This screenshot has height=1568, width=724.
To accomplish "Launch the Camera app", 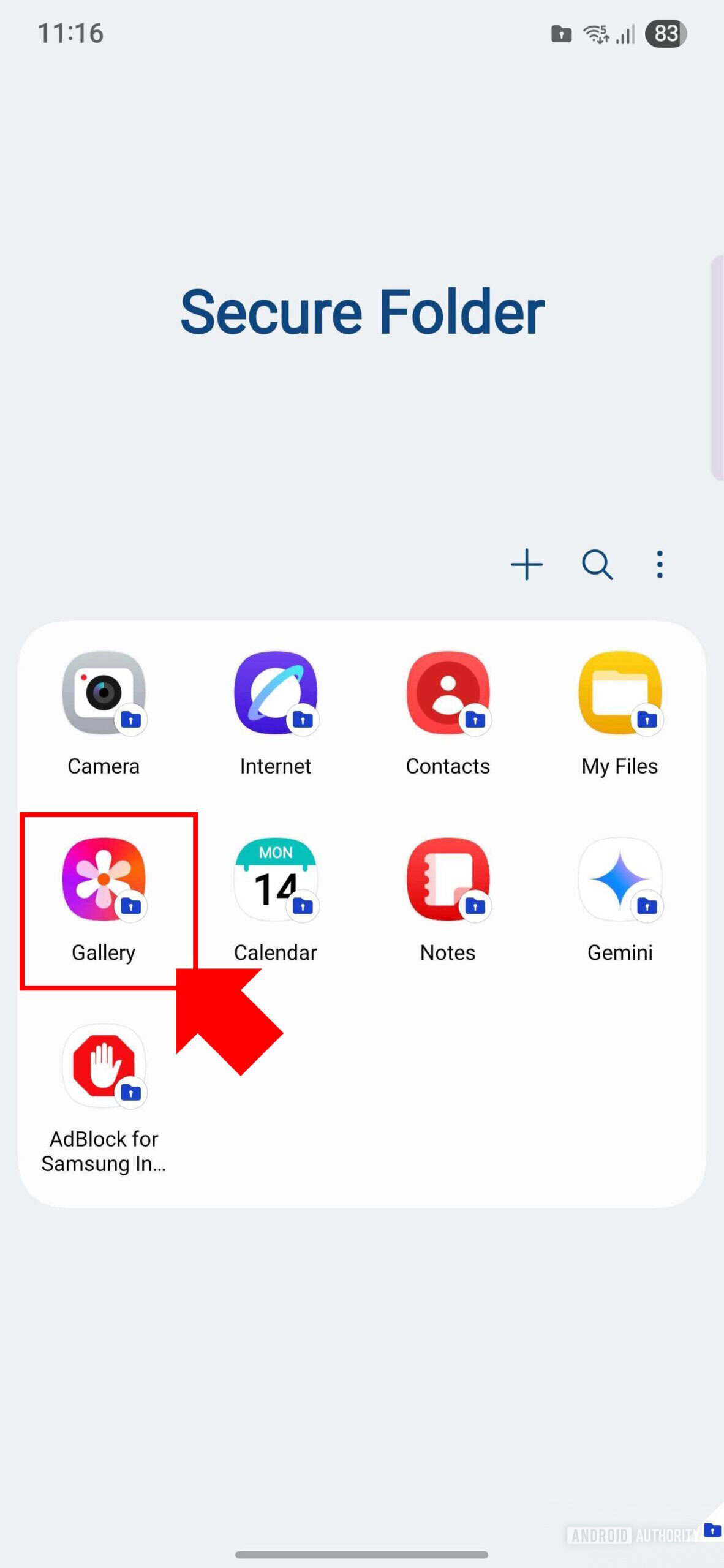I will pyautogui.click(x=104, y=693).
